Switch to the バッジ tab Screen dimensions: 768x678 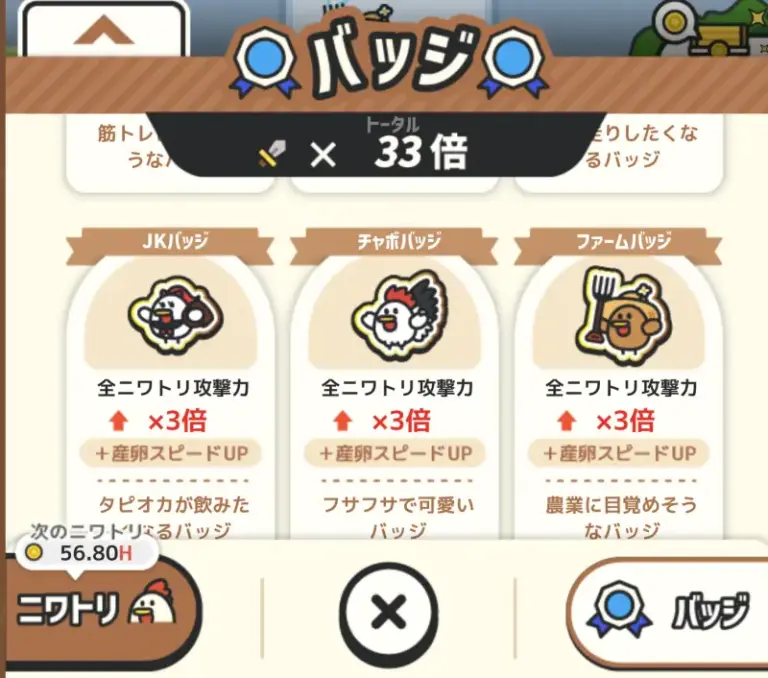[668, 610]
